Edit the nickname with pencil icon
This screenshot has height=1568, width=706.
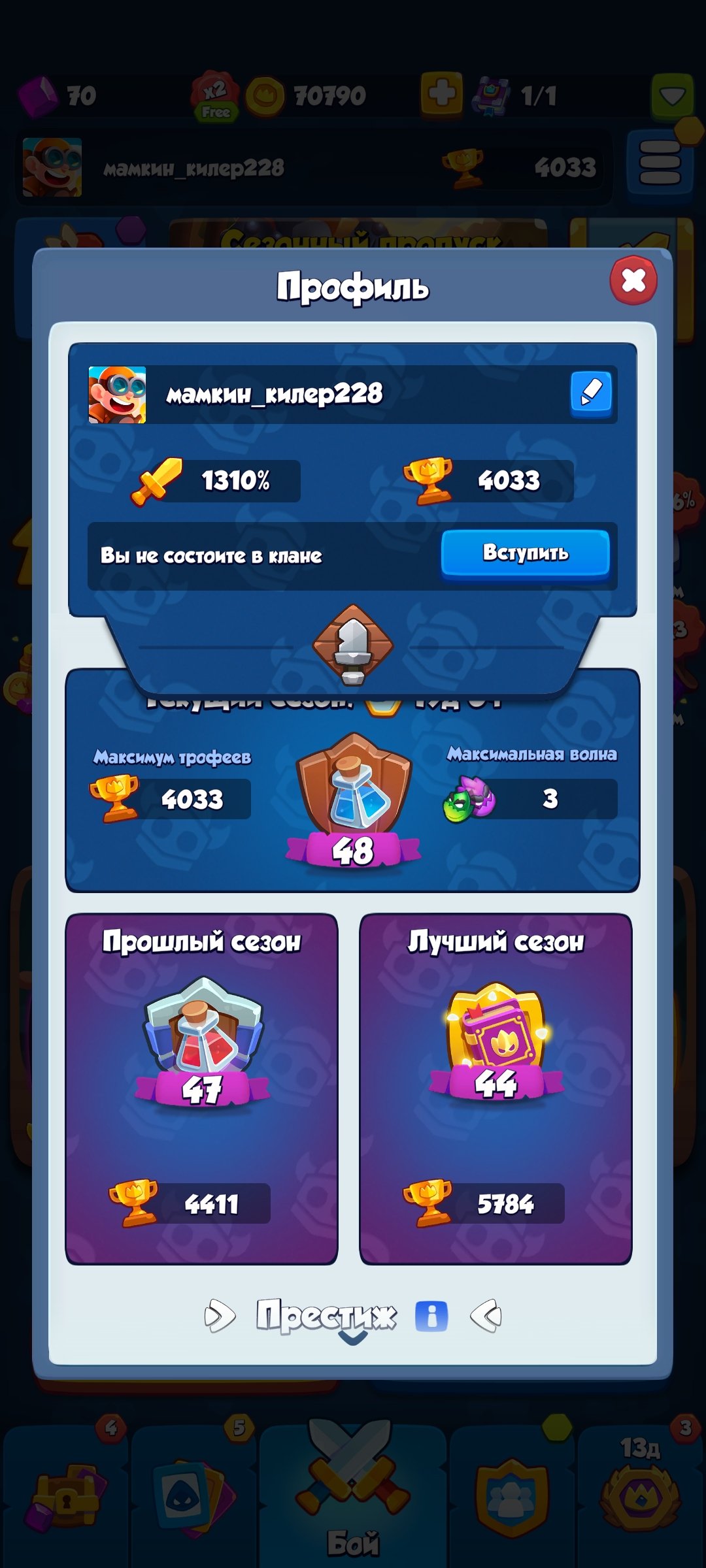pyautogui.click(x=591, y=393)
